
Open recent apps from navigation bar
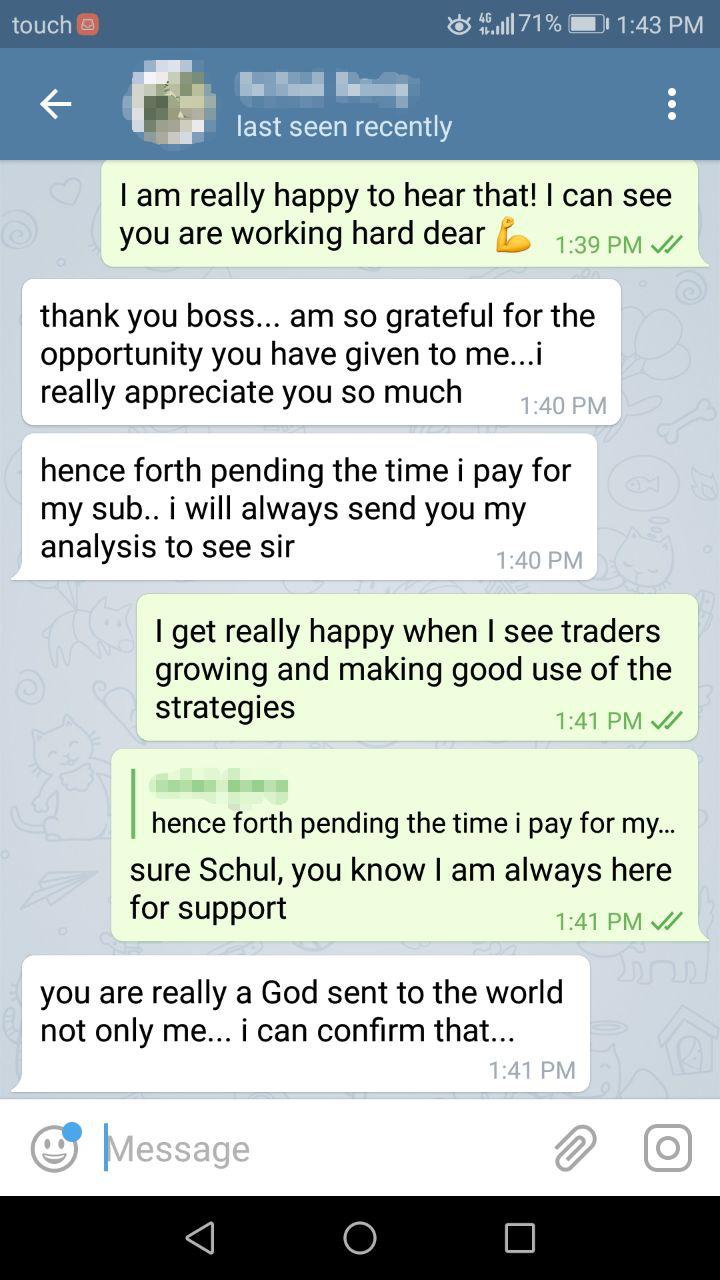[x=520, y=1238]
